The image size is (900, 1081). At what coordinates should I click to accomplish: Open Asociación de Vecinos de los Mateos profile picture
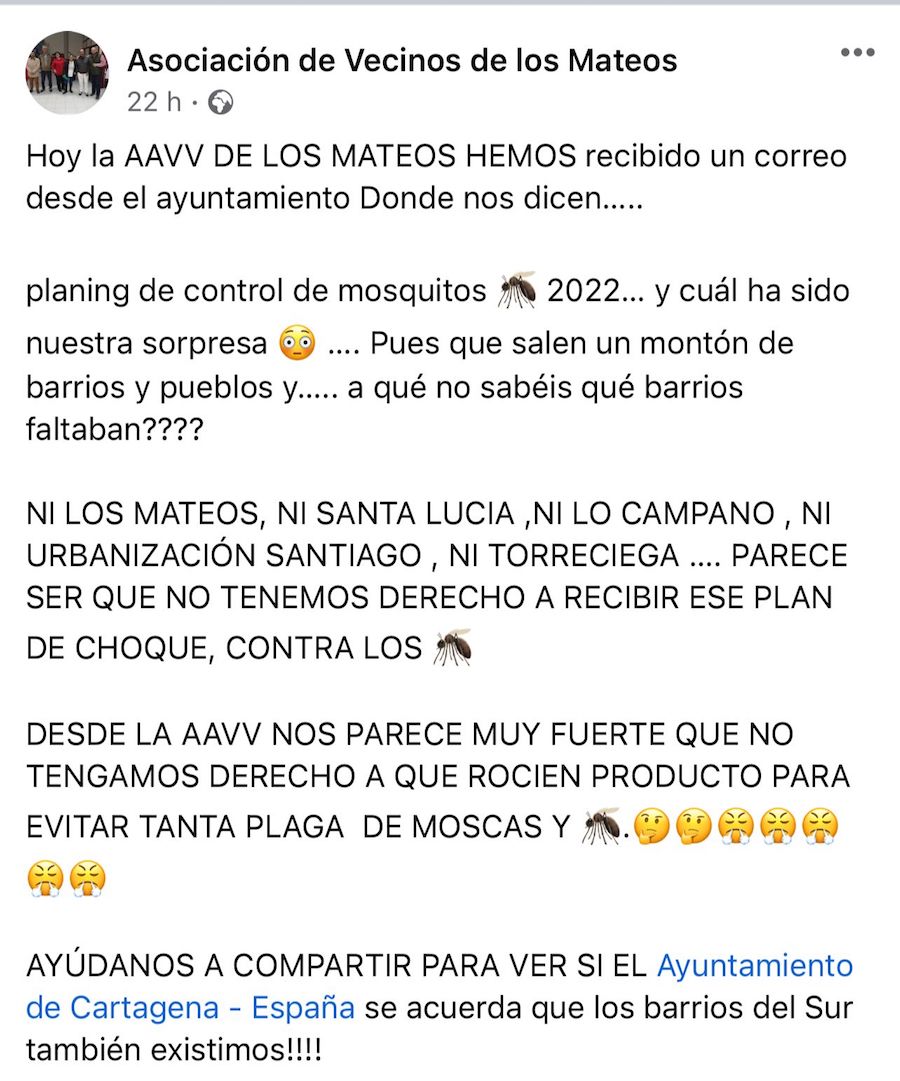click(66, 72)
